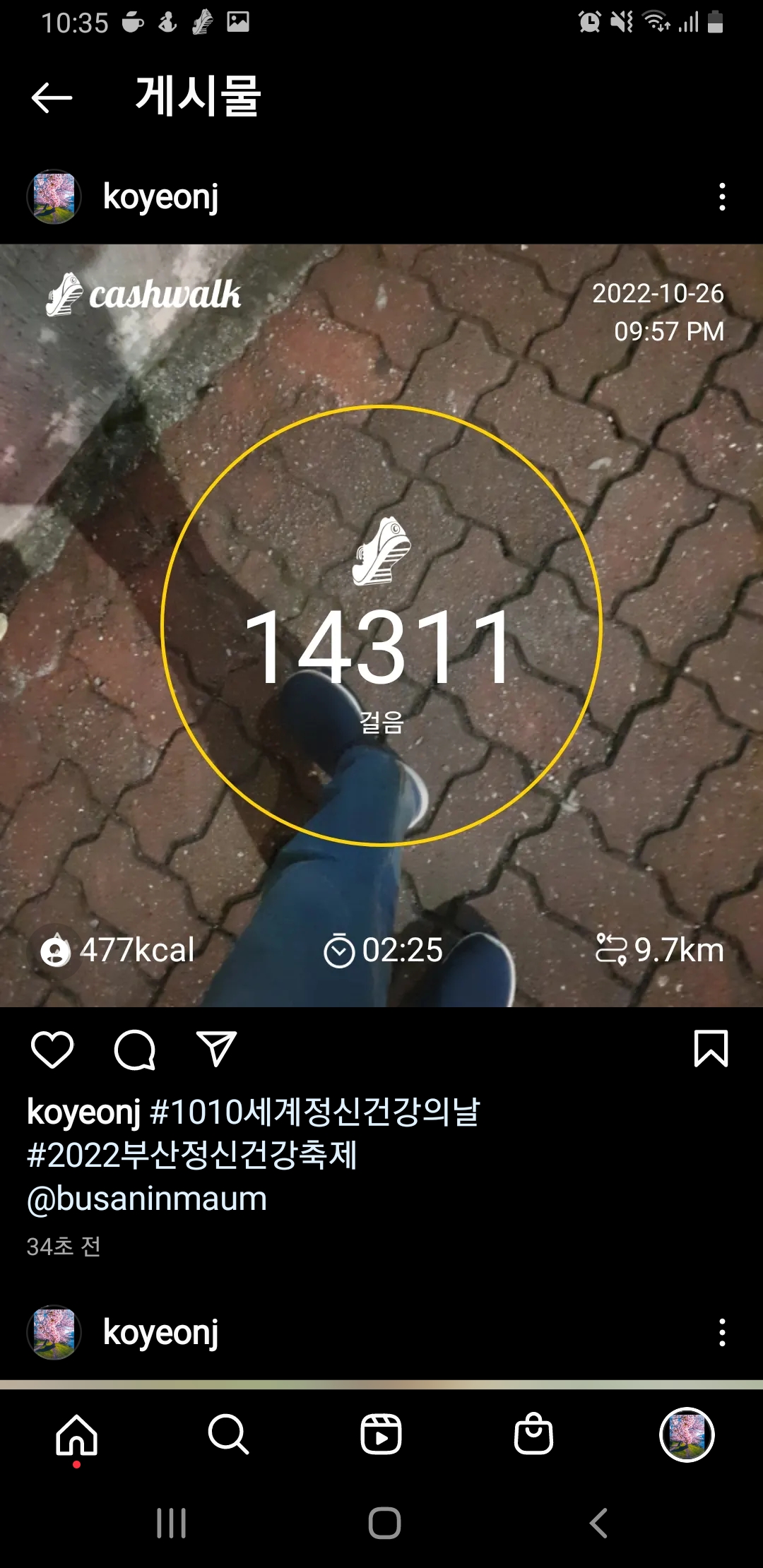Open the overflow menu on the cashwalk post

click(721, 197)
